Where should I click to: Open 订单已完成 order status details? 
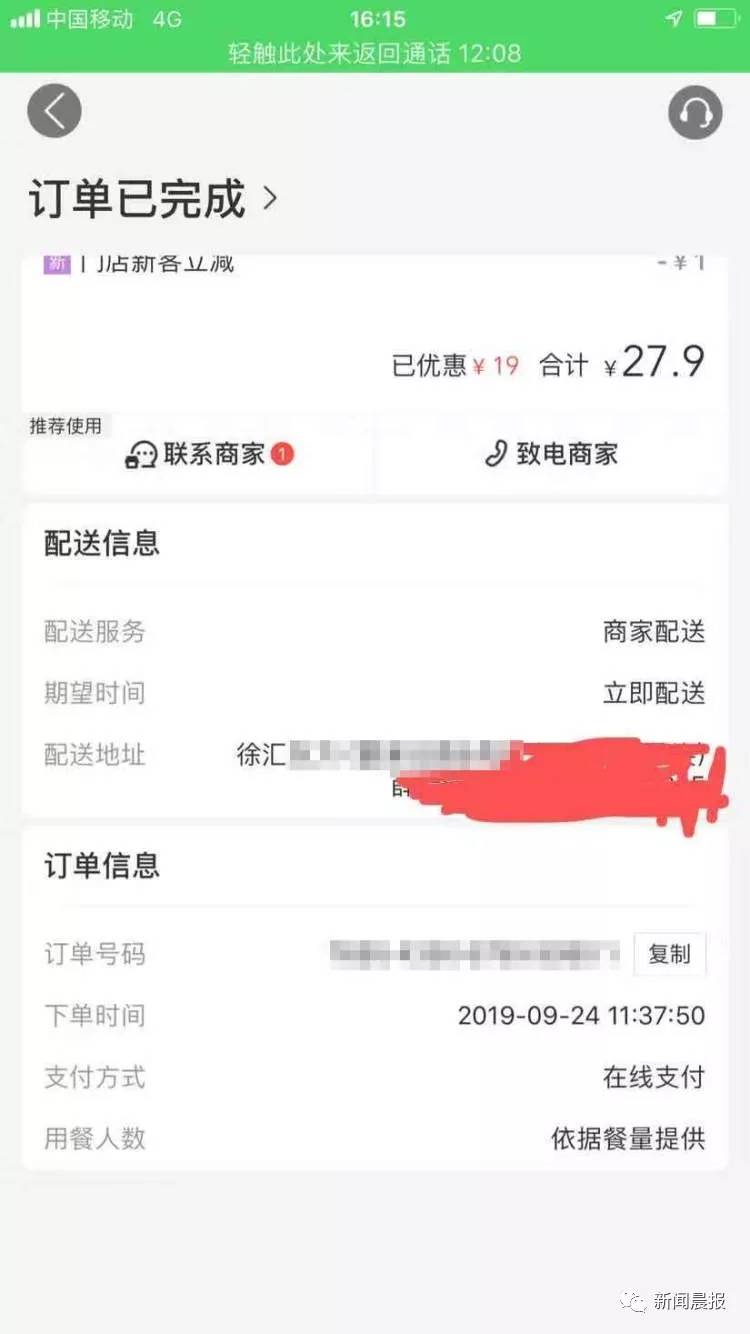point(152,198)
